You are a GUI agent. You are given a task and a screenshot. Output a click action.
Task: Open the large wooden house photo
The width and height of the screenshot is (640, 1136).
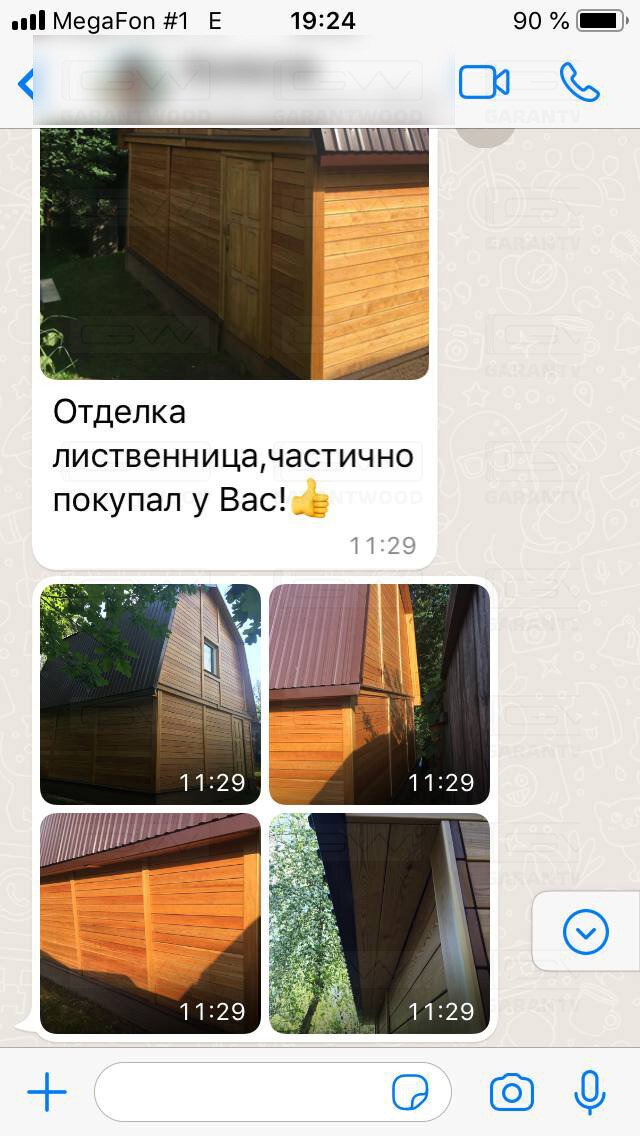pos(234,253)
